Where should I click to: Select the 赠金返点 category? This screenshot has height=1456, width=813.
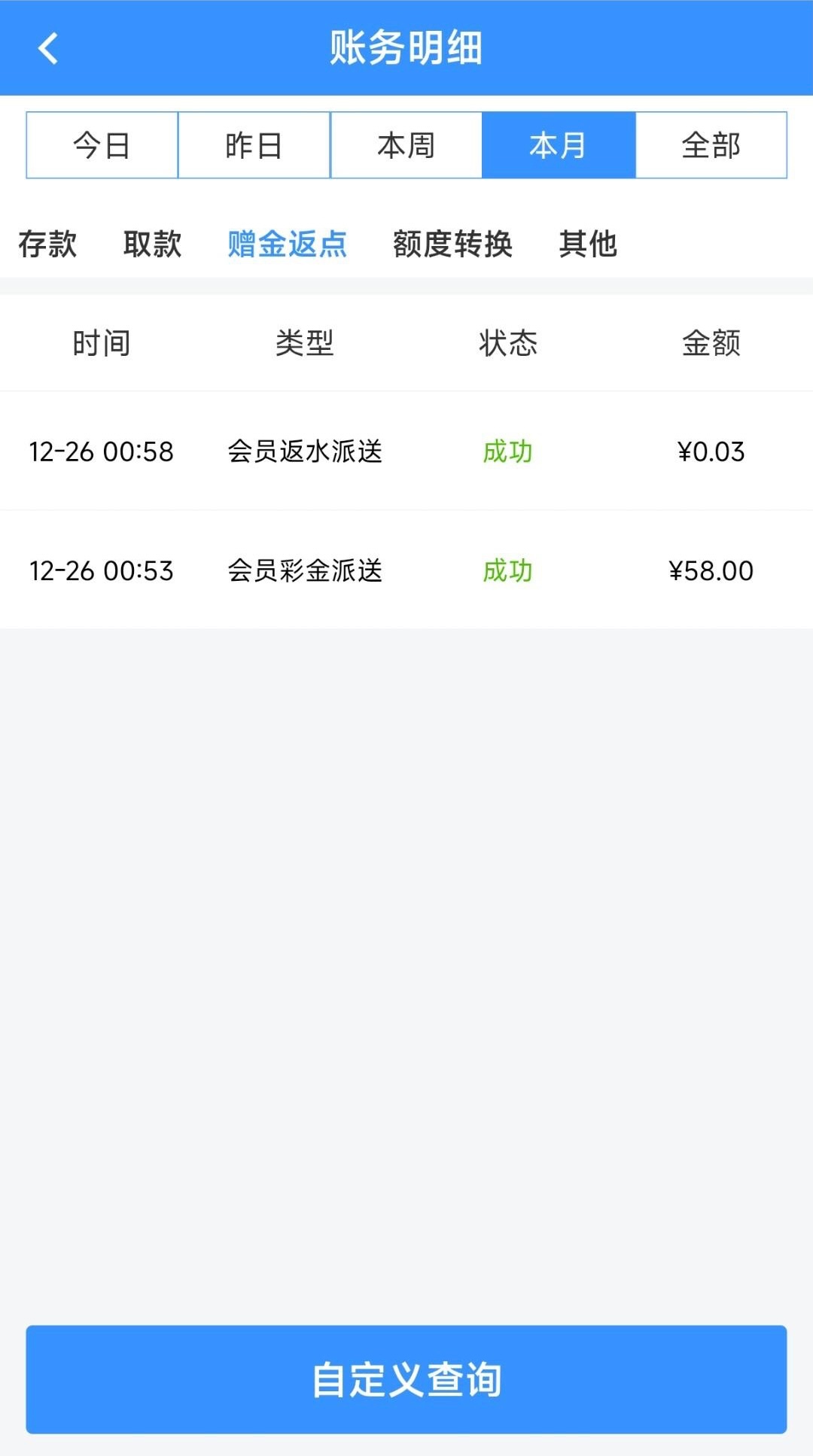click(288, 244)
